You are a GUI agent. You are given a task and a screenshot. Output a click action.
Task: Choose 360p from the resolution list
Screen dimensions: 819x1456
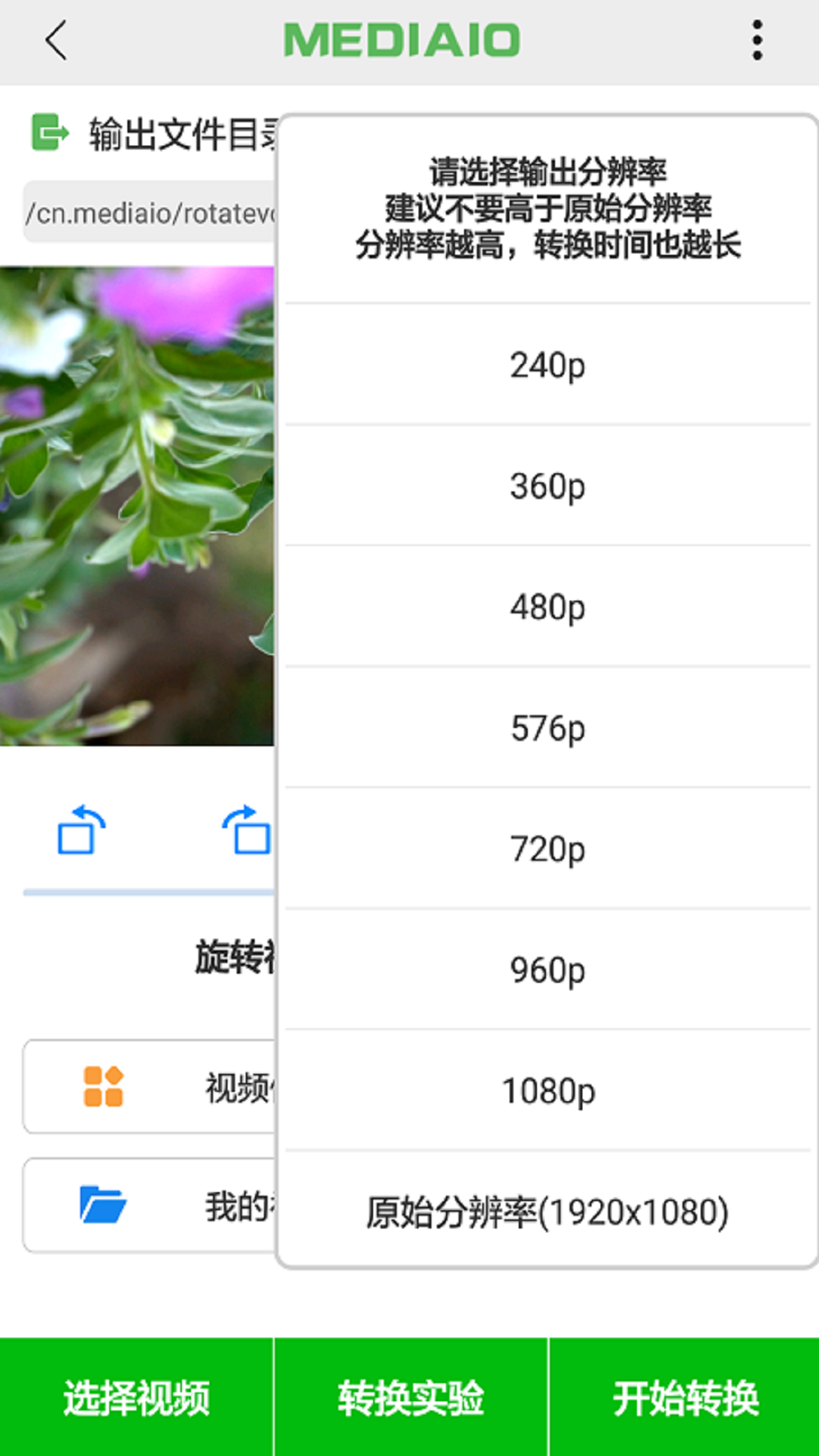548,485
